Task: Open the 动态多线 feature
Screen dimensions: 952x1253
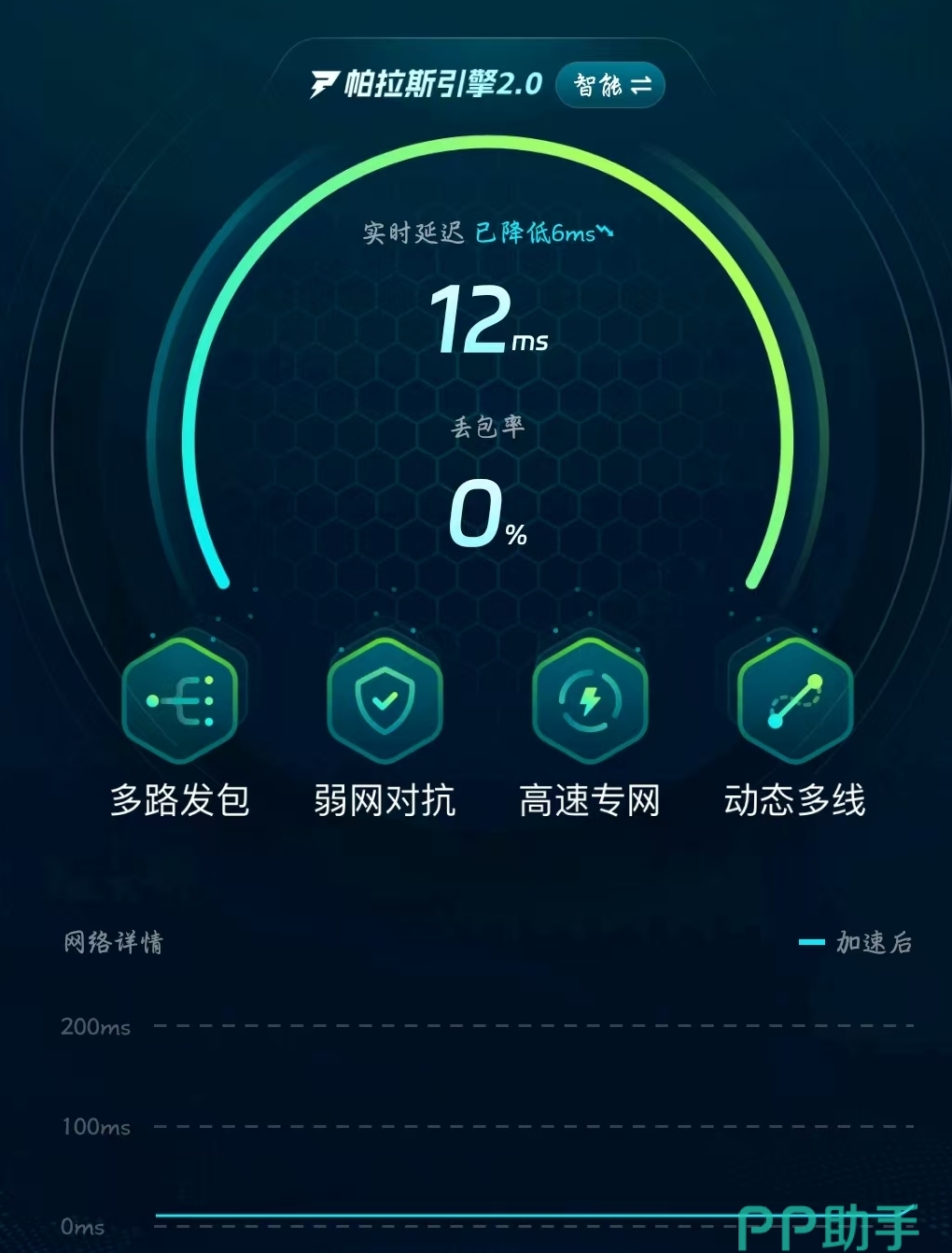Action: tap(795, 700)
